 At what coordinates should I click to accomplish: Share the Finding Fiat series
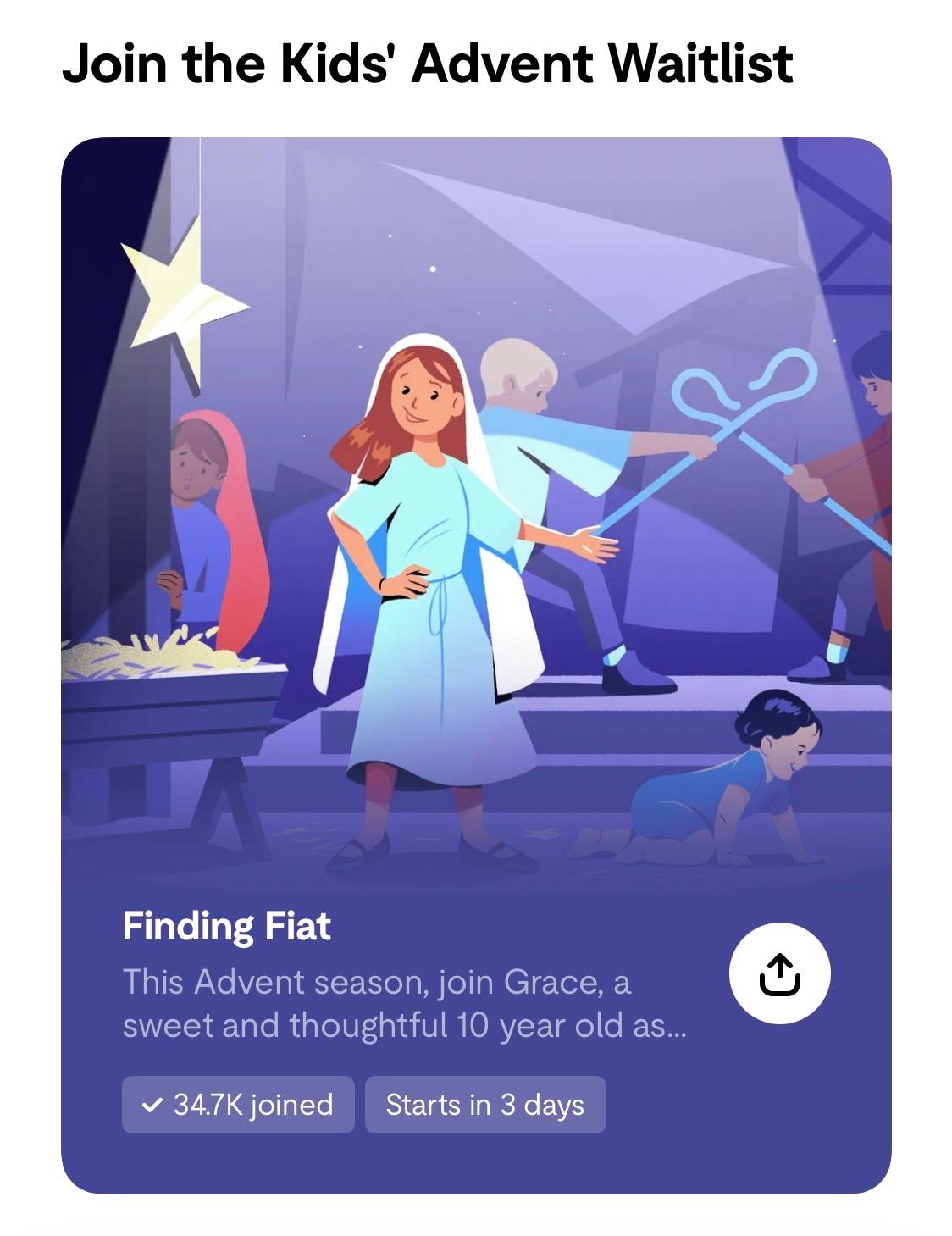pos(779,973)
